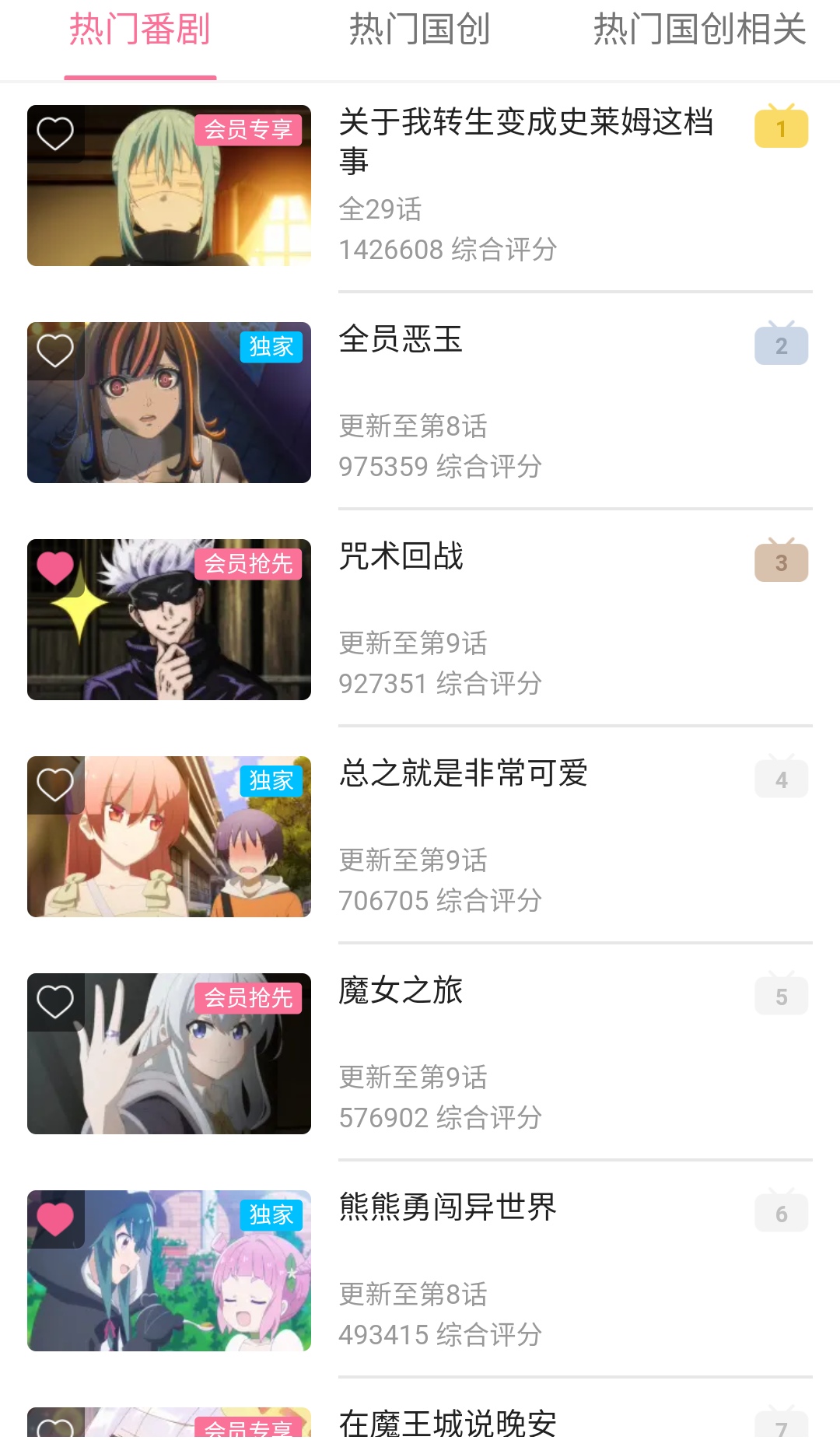840x1440 pixels.
Task: Select the 热门番剧 tab
Action: (140, 31)
